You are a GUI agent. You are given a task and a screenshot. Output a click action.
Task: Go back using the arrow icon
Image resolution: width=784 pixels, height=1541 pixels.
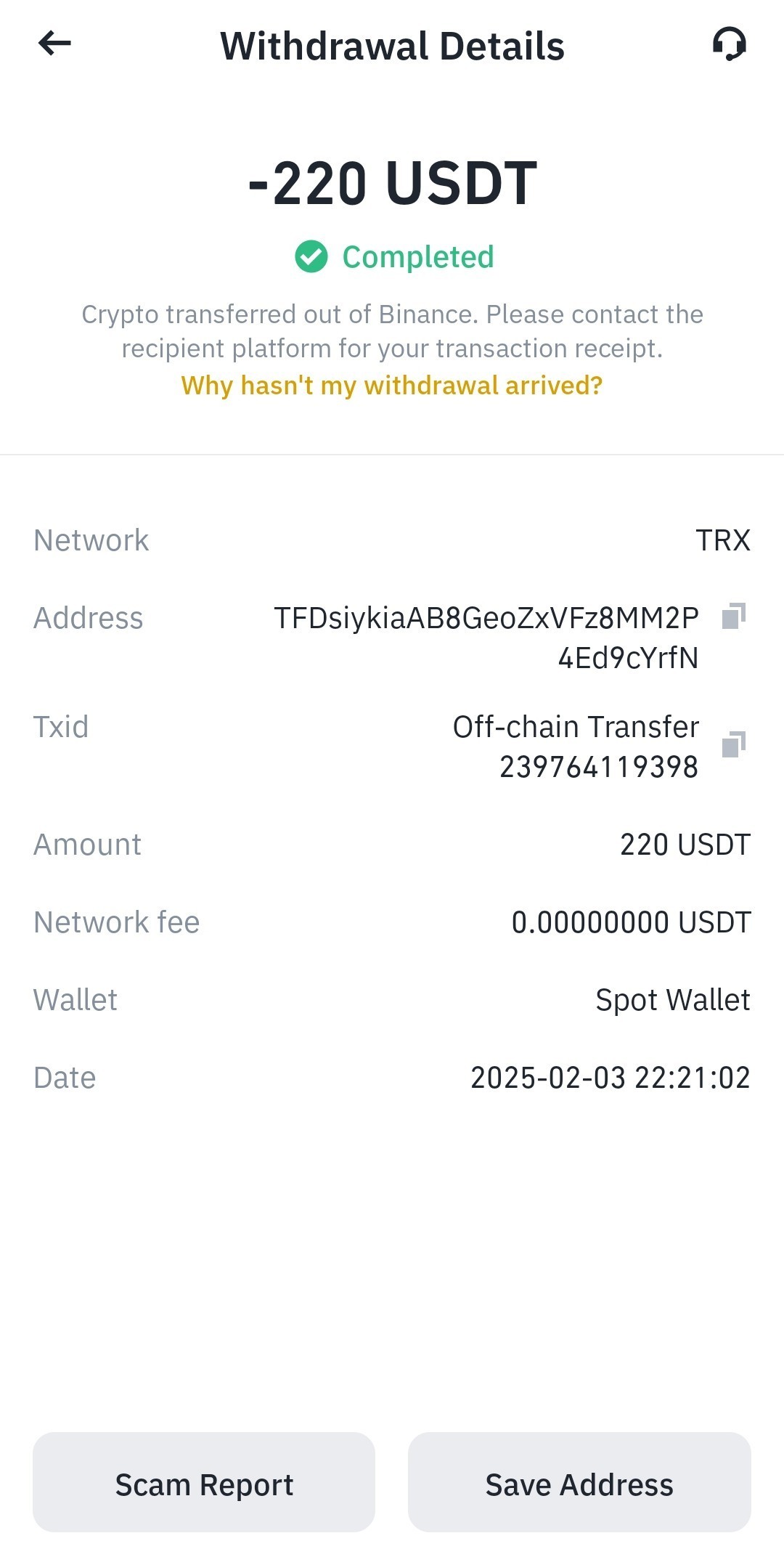tap(54, 44)
